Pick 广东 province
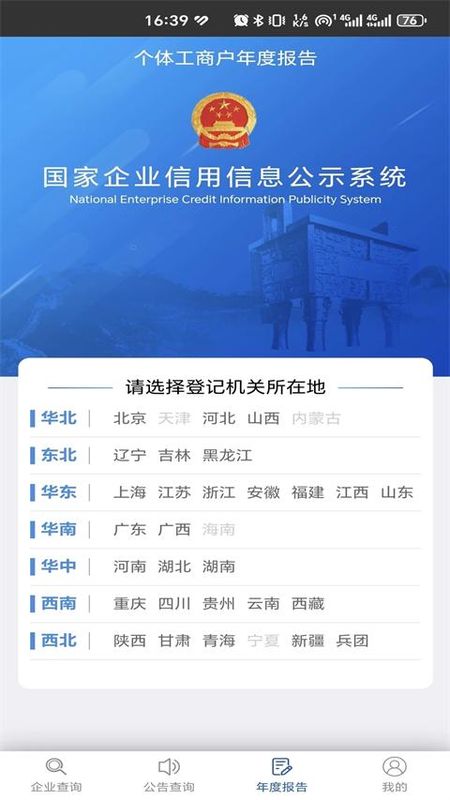The image size is (450, 800). 130,529
